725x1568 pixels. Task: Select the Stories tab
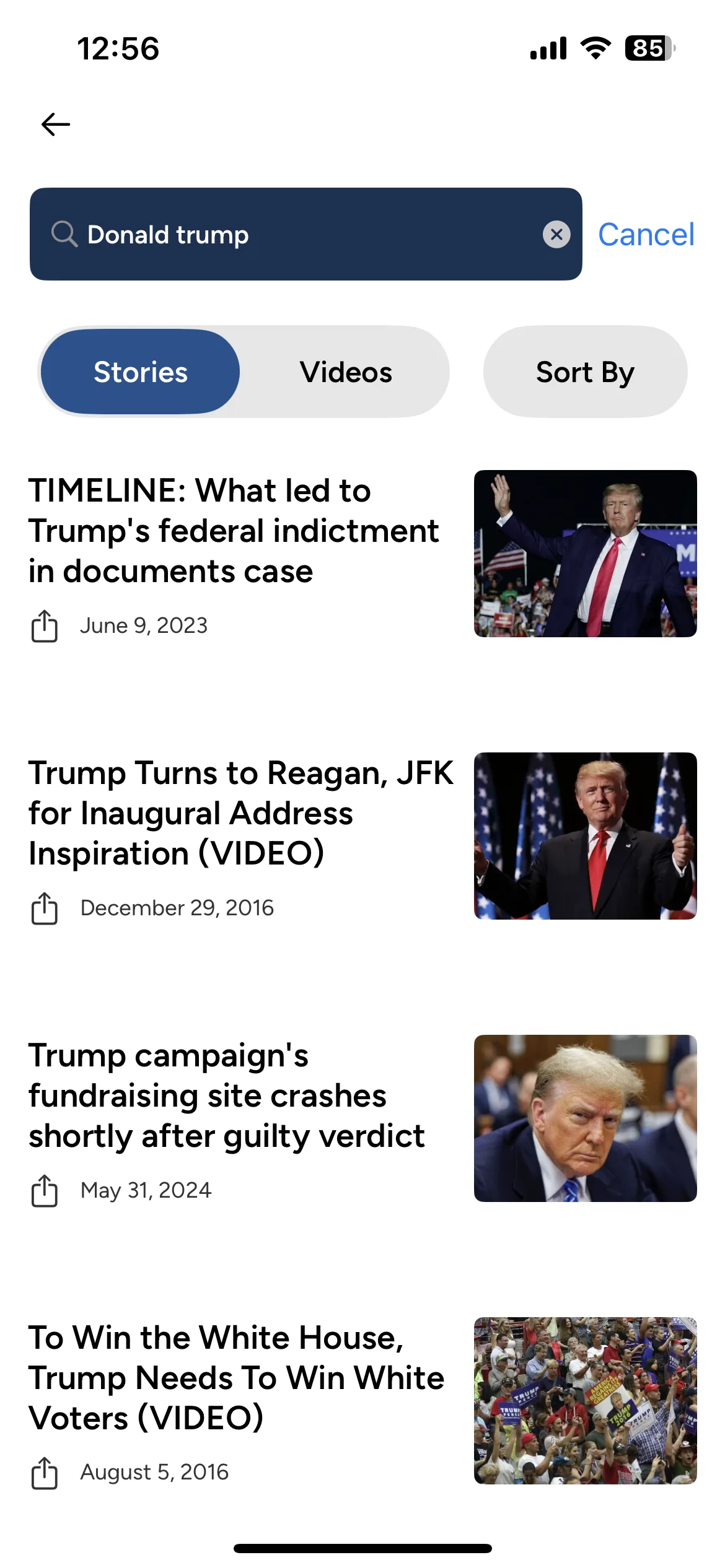[x=141, y=372]
